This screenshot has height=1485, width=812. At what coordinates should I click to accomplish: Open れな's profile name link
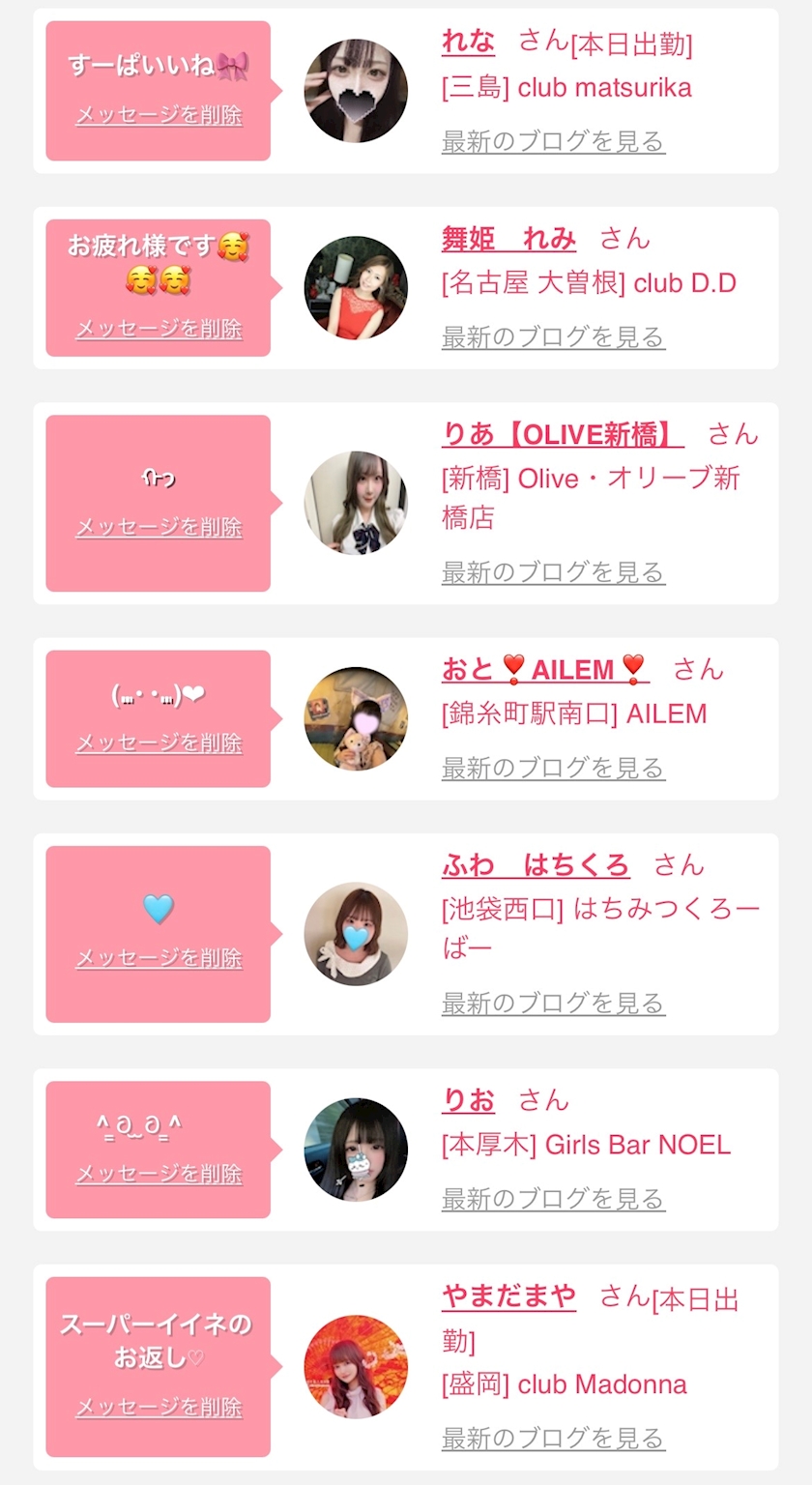pos(468,43)
